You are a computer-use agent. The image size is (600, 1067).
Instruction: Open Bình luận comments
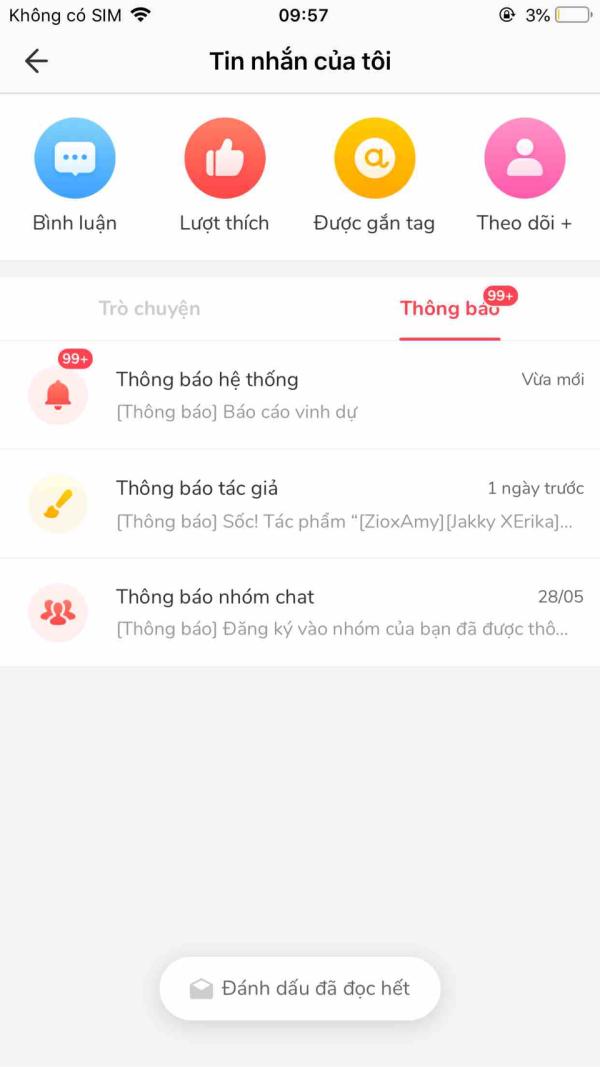75,175
